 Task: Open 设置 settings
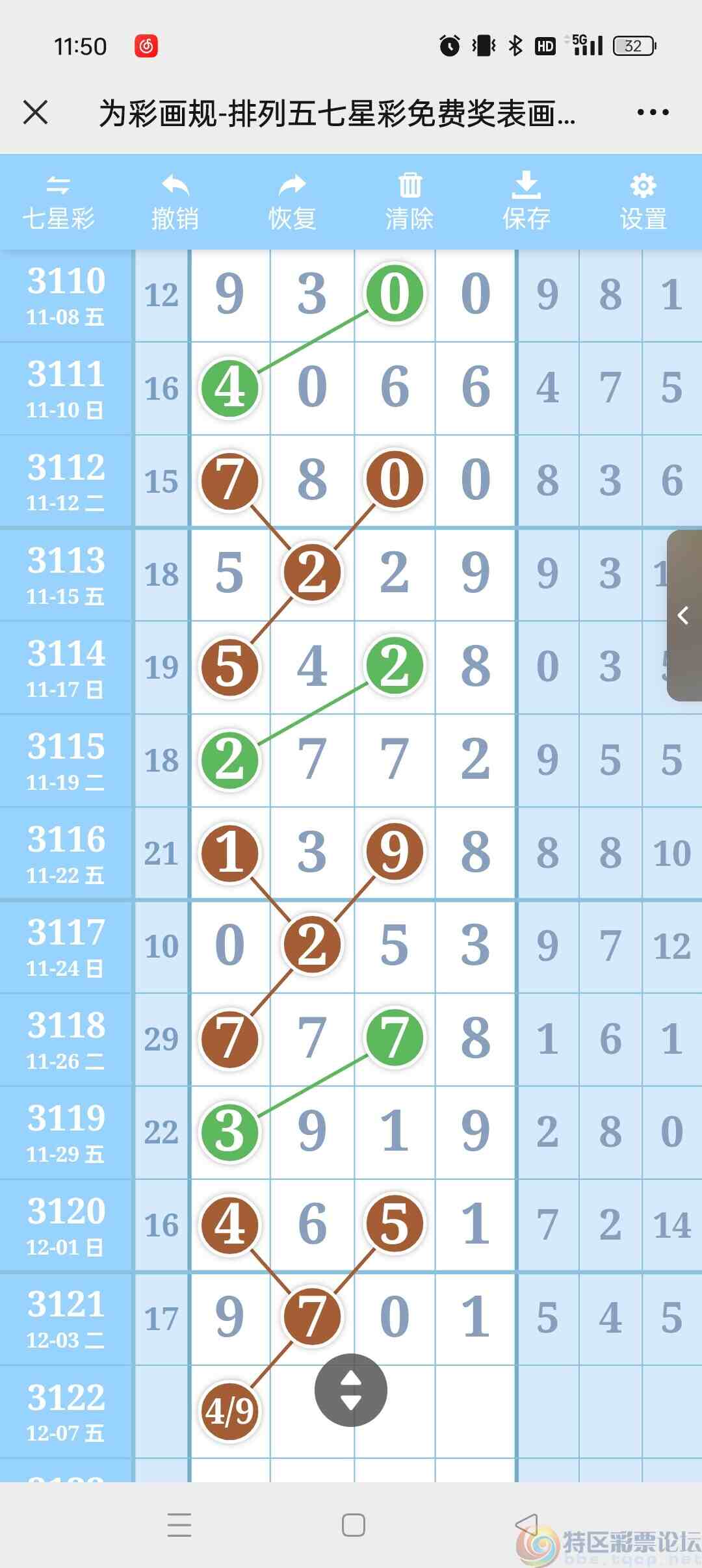[643, 202]
